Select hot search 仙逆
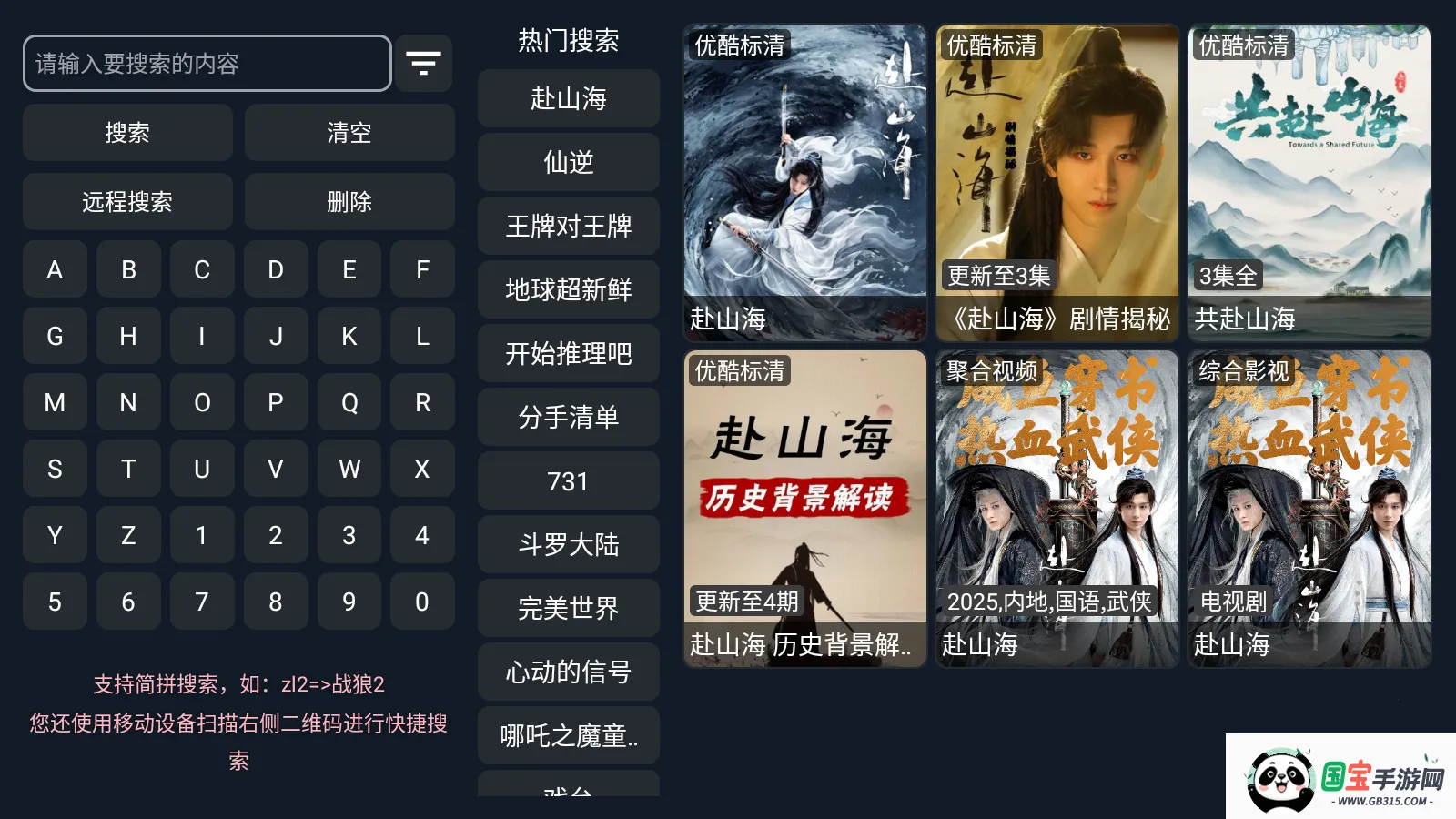The width and height of the screenshot is (1456, 819). point(569,163)
